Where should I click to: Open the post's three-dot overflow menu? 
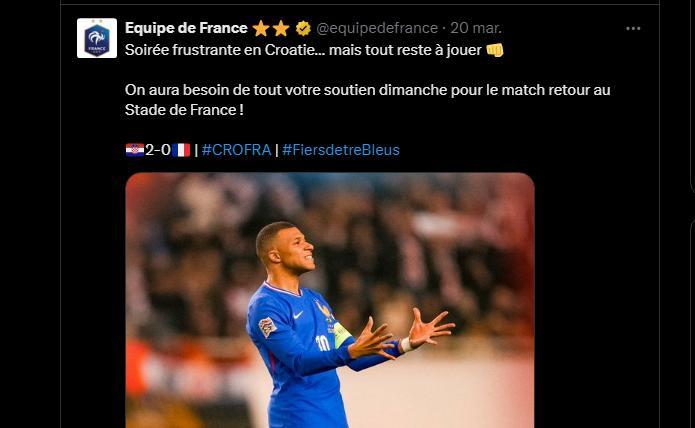click(633, 28)
